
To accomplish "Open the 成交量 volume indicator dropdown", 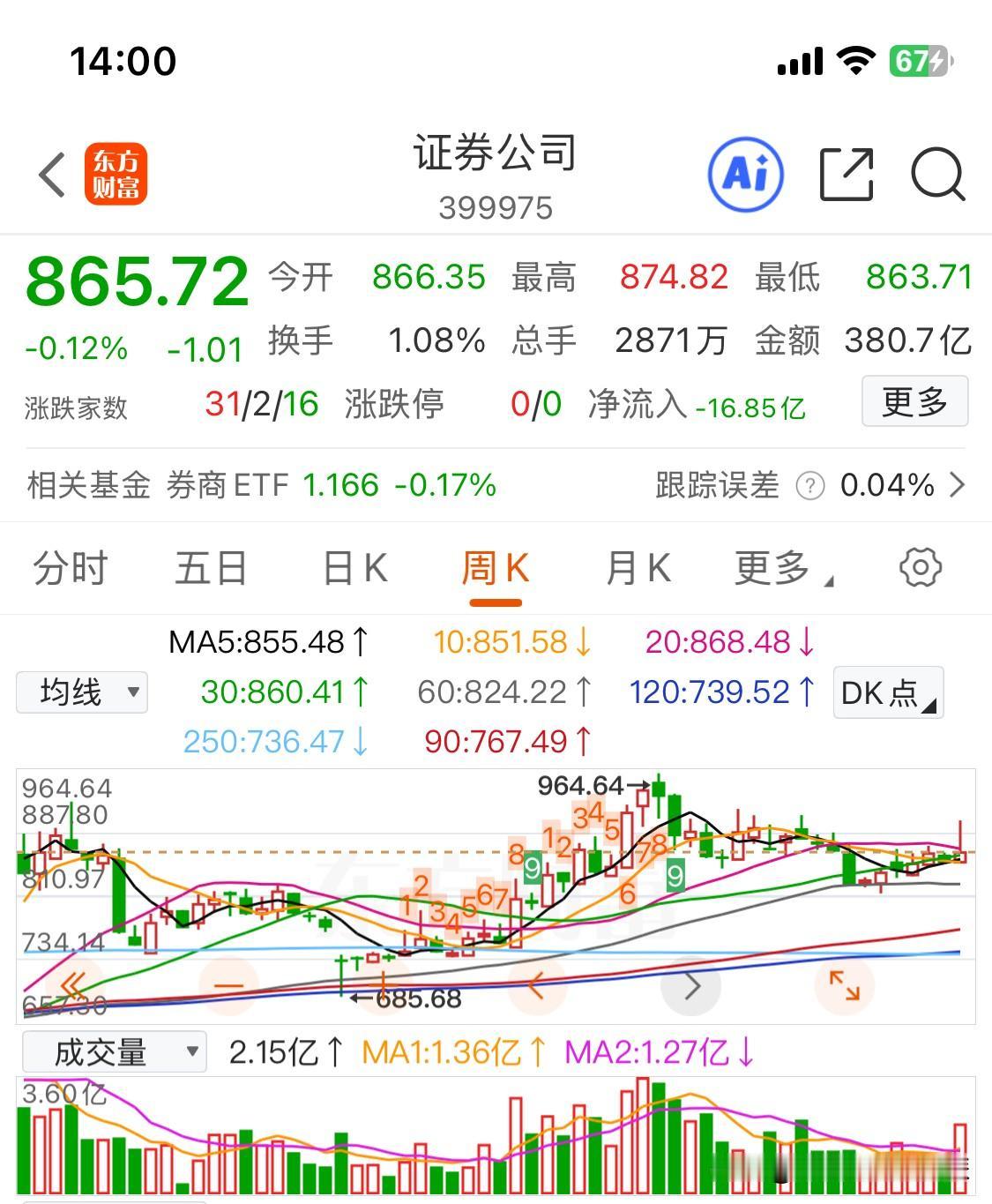I will 115,1051.
